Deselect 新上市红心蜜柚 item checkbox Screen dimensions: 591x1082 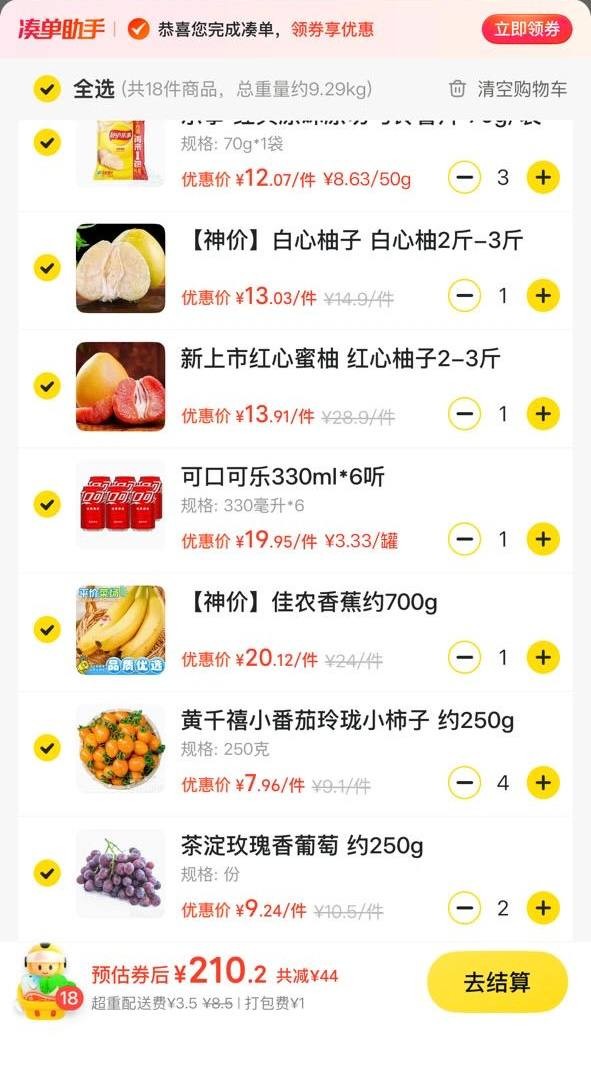47,386
